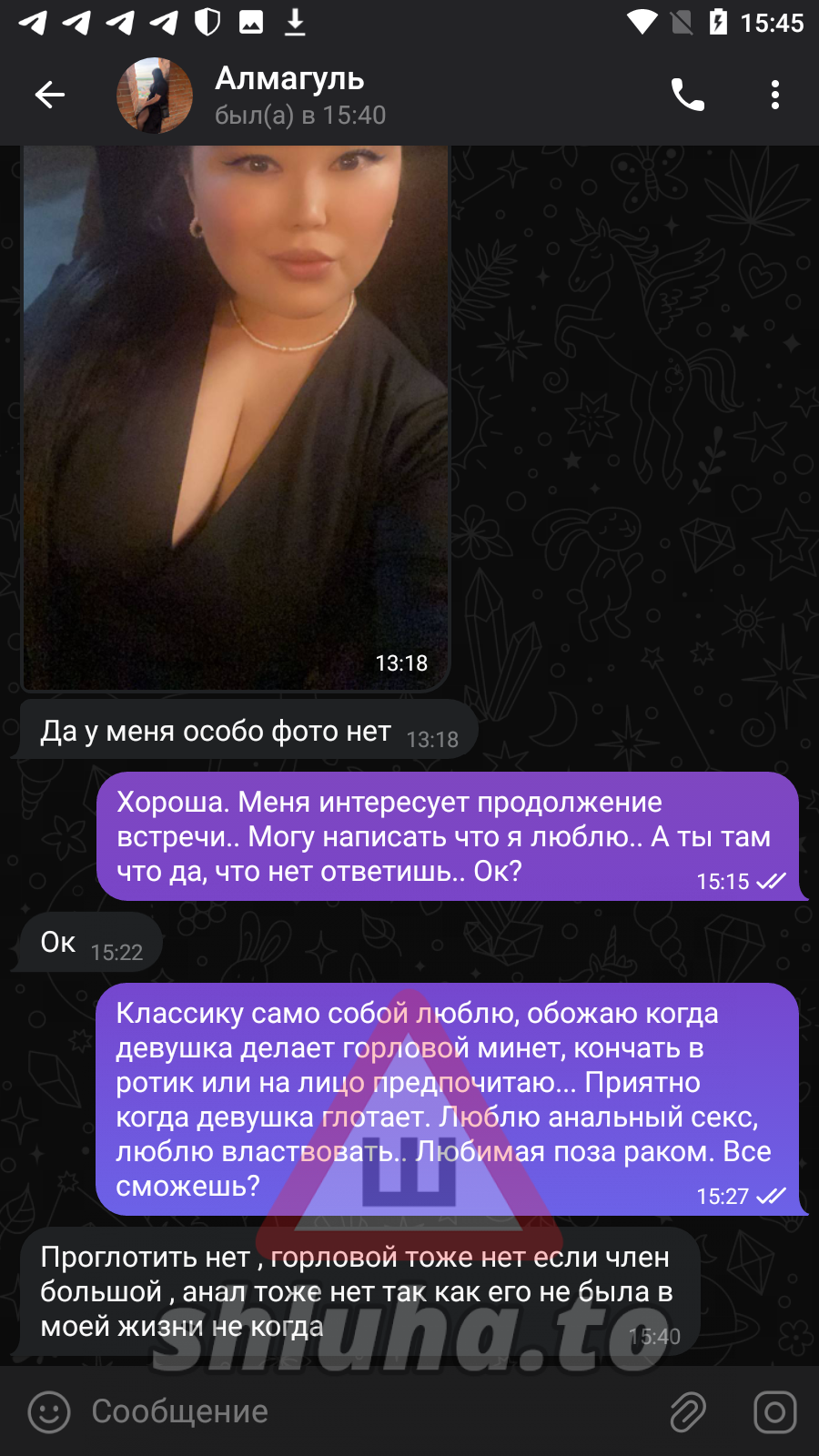Image resolution: width=819 pixels, height=1456 pixels.
Task: Open the photo sent at 13:18
Action: pyautogui.click(x=235, y=409)
